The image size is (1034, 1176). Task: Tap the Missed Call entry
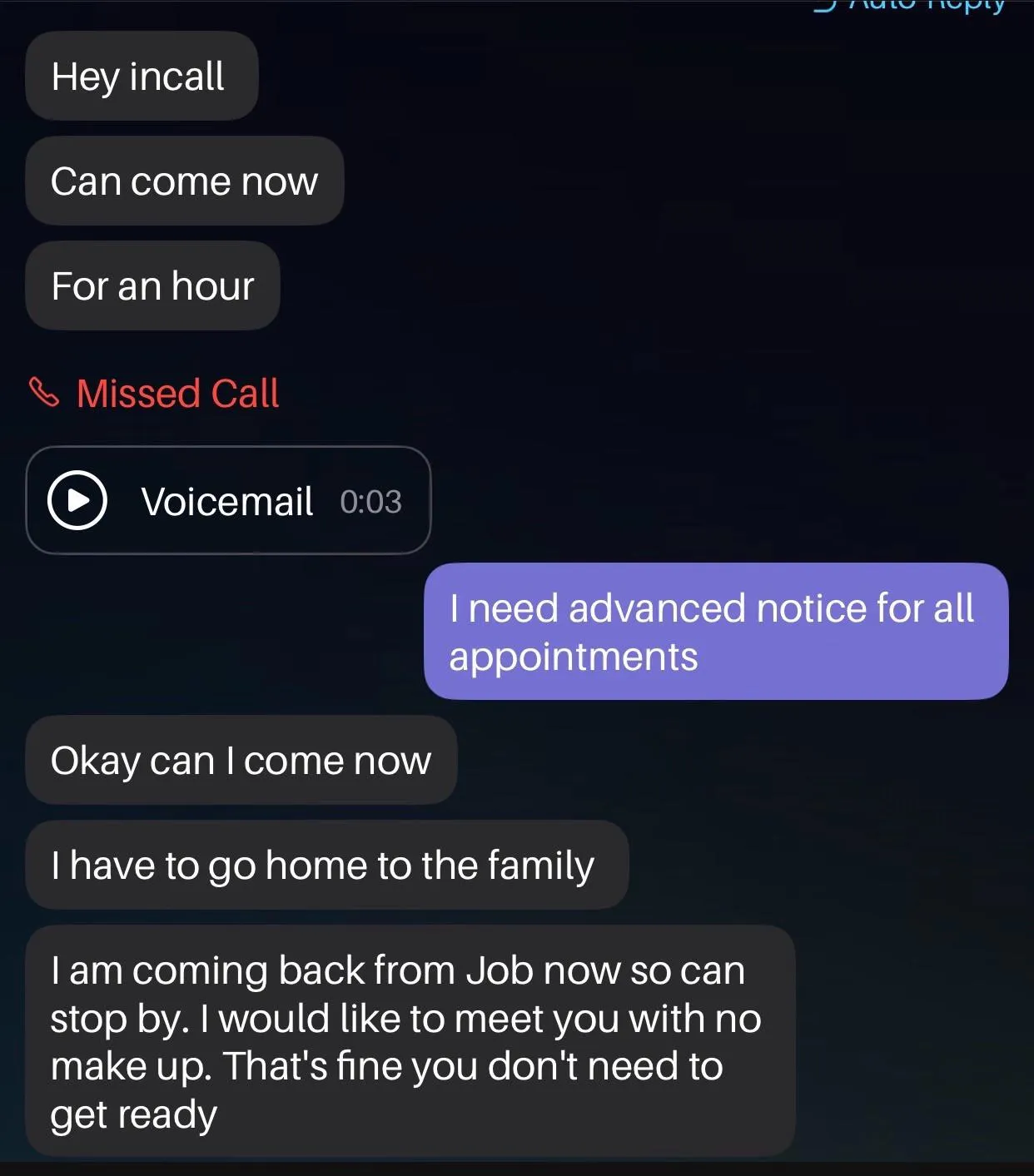click(x=155, y=393)
